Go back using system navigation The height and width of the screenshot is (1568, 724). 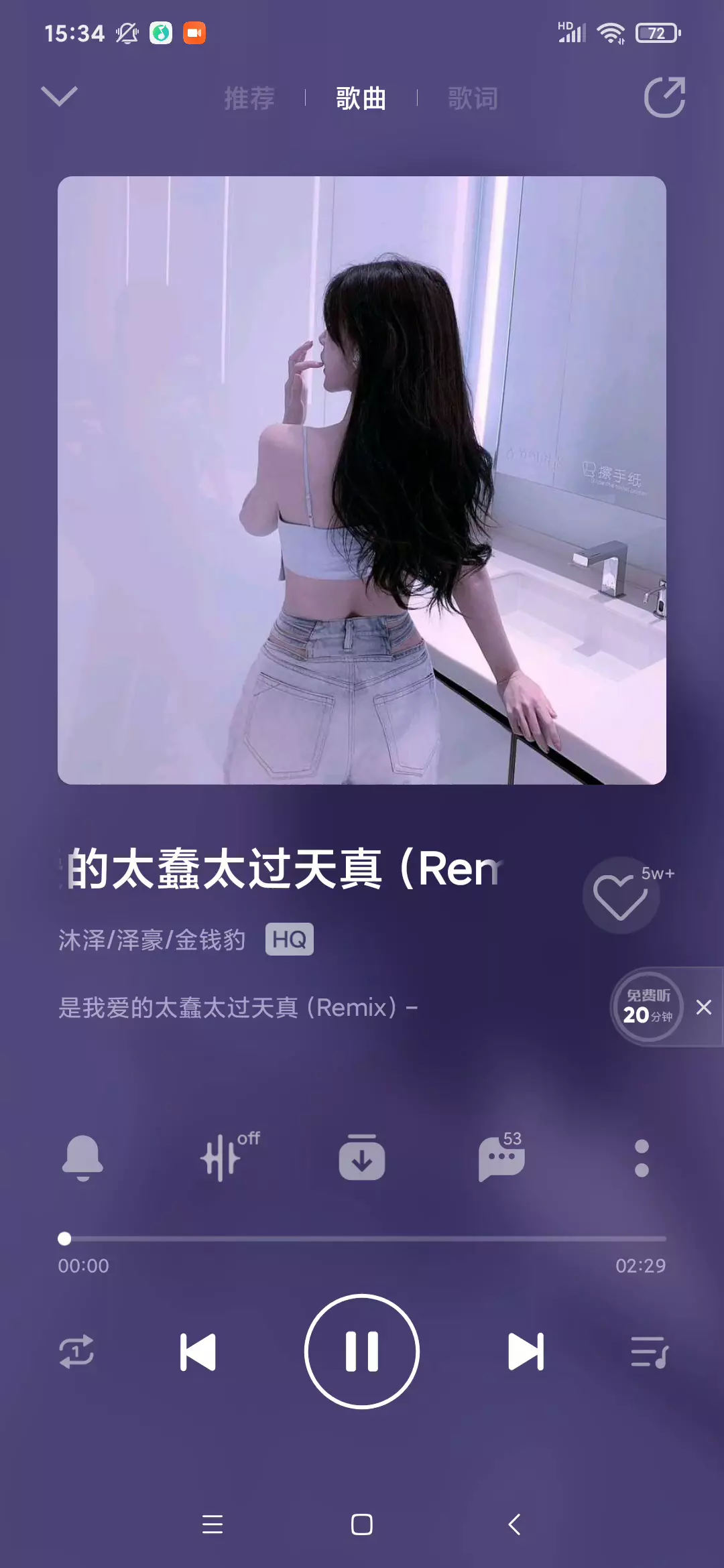pos(514,1524)
